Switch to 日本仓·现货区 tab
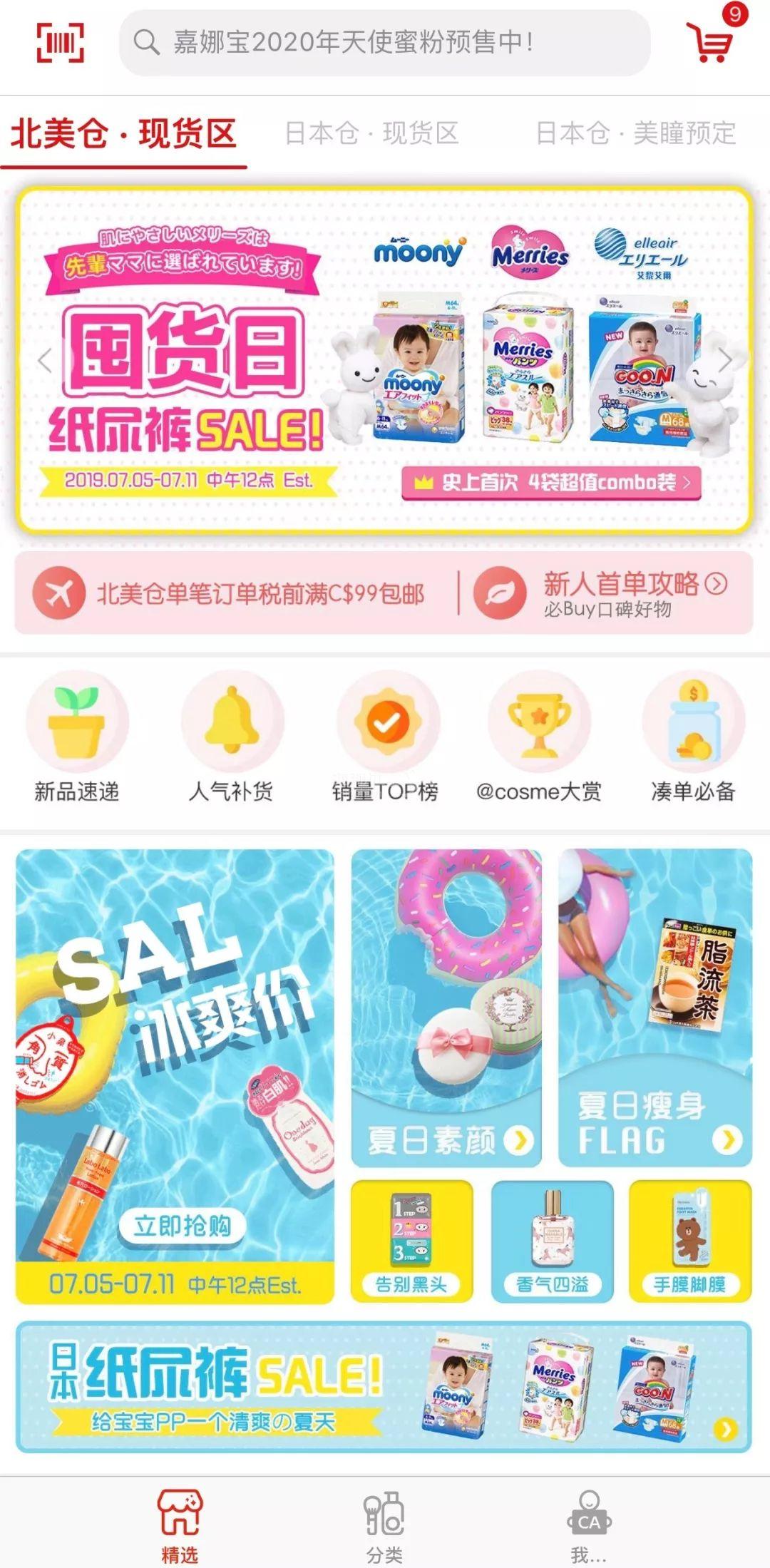 tap(371, 133)
